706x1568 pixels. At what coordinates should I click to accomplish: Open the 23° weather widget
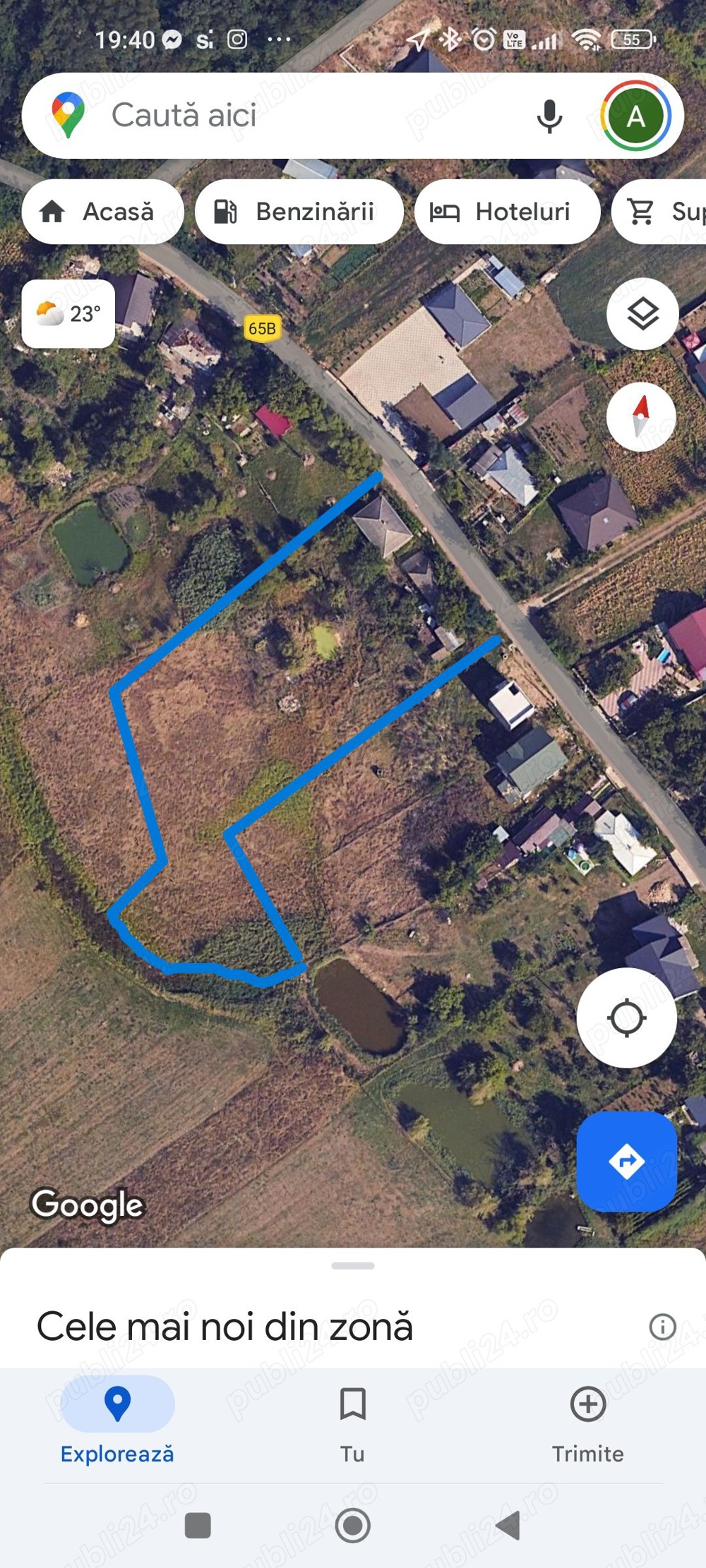tap(68, 313)
